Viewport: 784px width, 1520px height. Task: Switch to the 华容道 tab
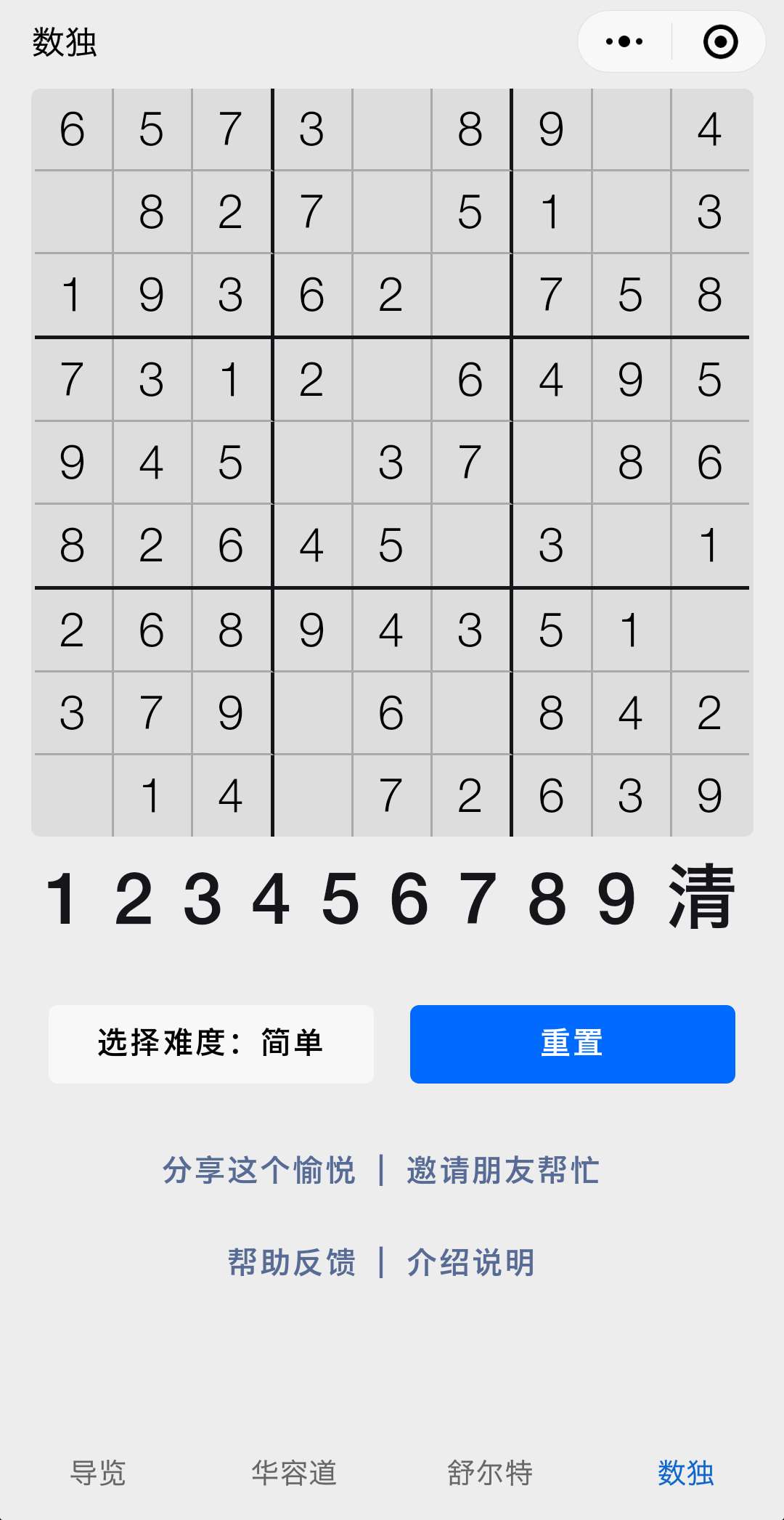pyautogui.click(x=294, y=1473)
